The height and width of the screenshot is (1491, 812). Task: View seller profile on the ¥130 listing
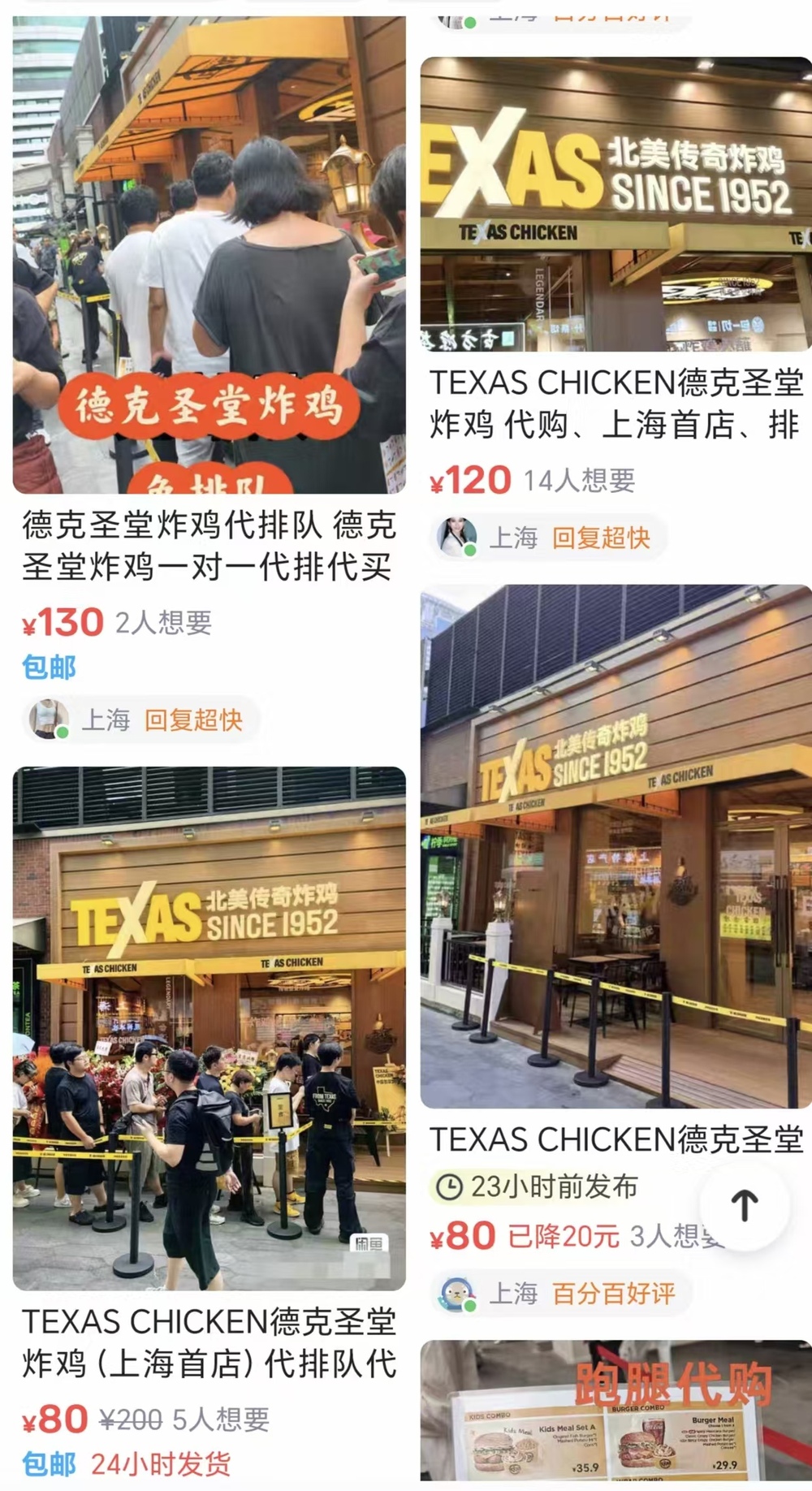pyautogui.click(x=49, y=720)
